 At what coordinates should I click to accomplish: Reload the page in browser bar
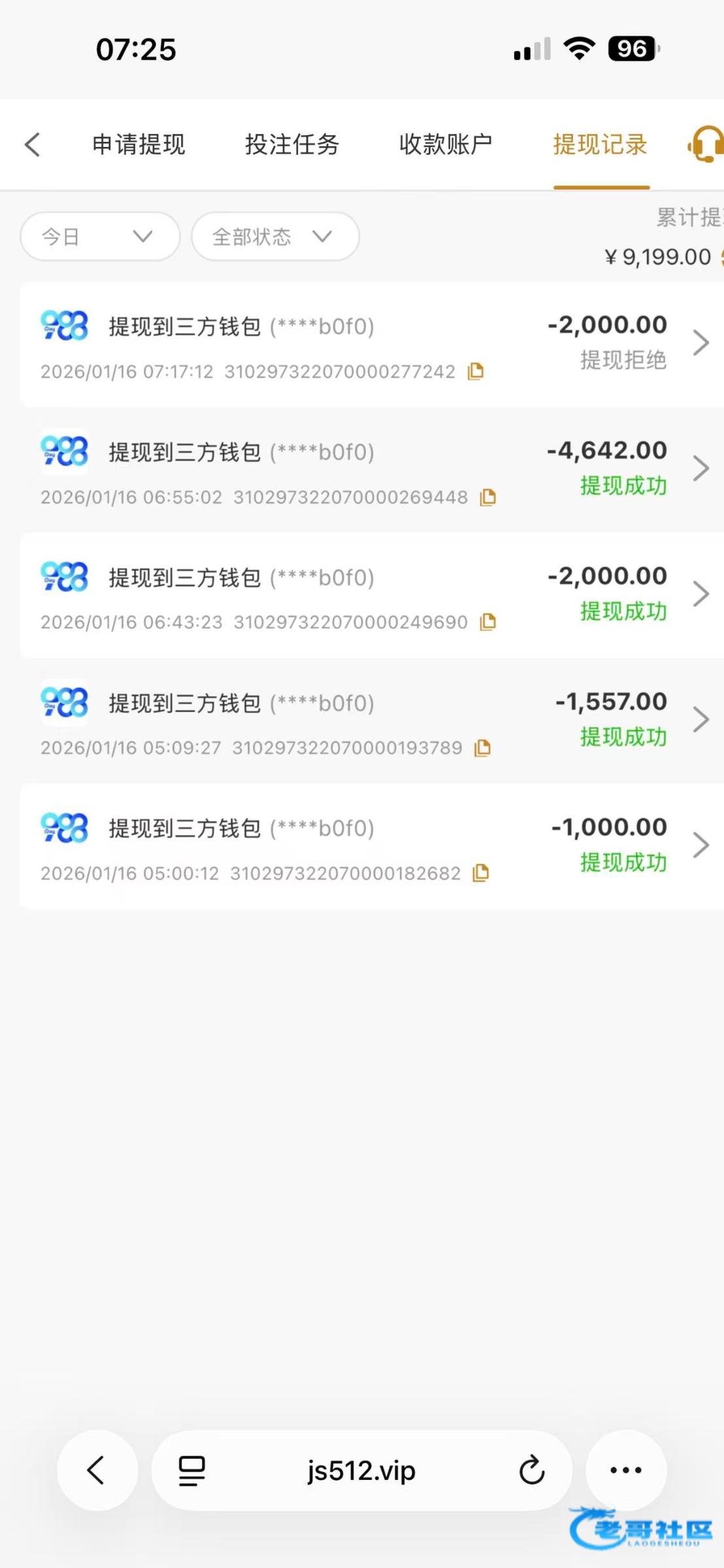(532, 1471)
